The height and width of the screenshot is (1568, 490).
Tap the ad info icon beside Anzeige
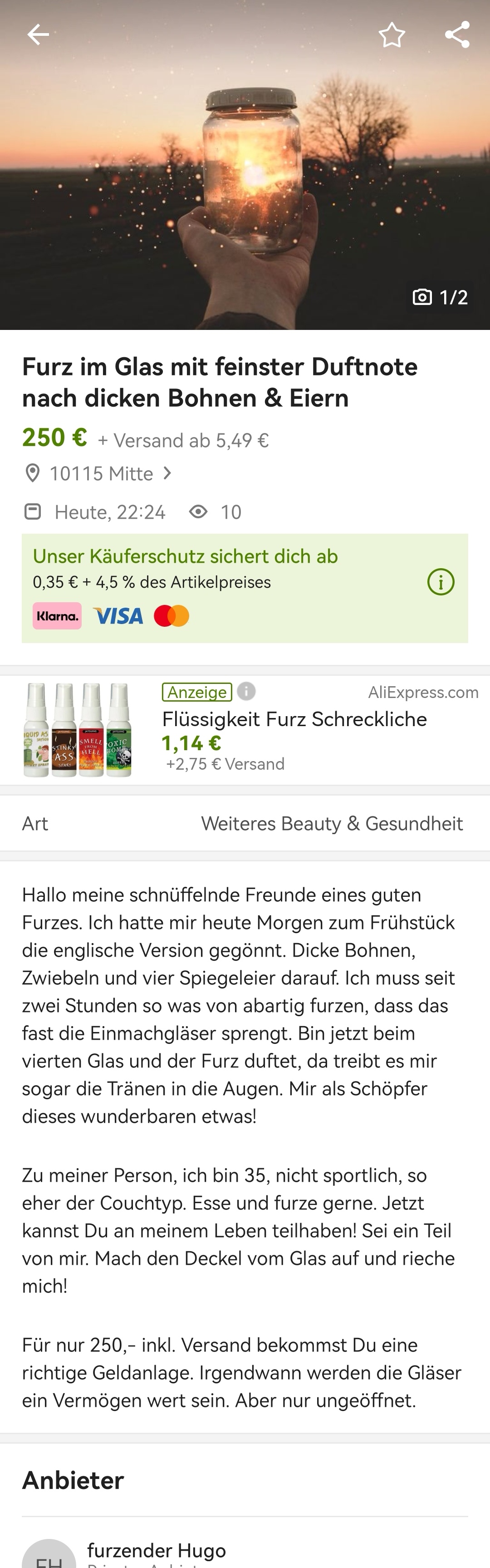click(x=246, y=692)
